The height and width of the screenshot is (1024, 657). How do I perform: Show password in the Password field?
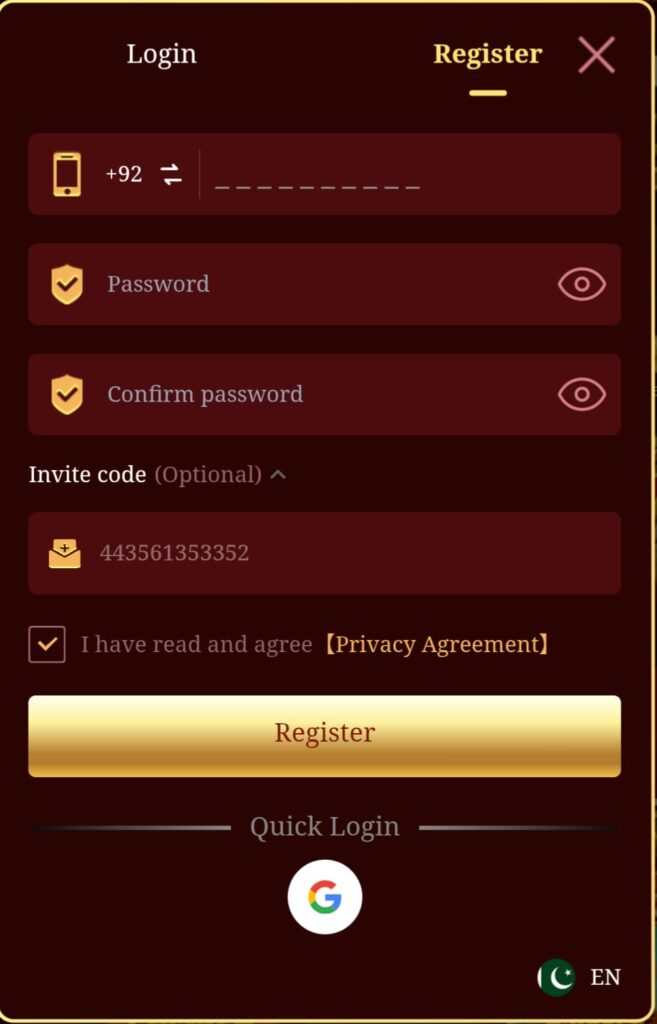pos(581,285)
